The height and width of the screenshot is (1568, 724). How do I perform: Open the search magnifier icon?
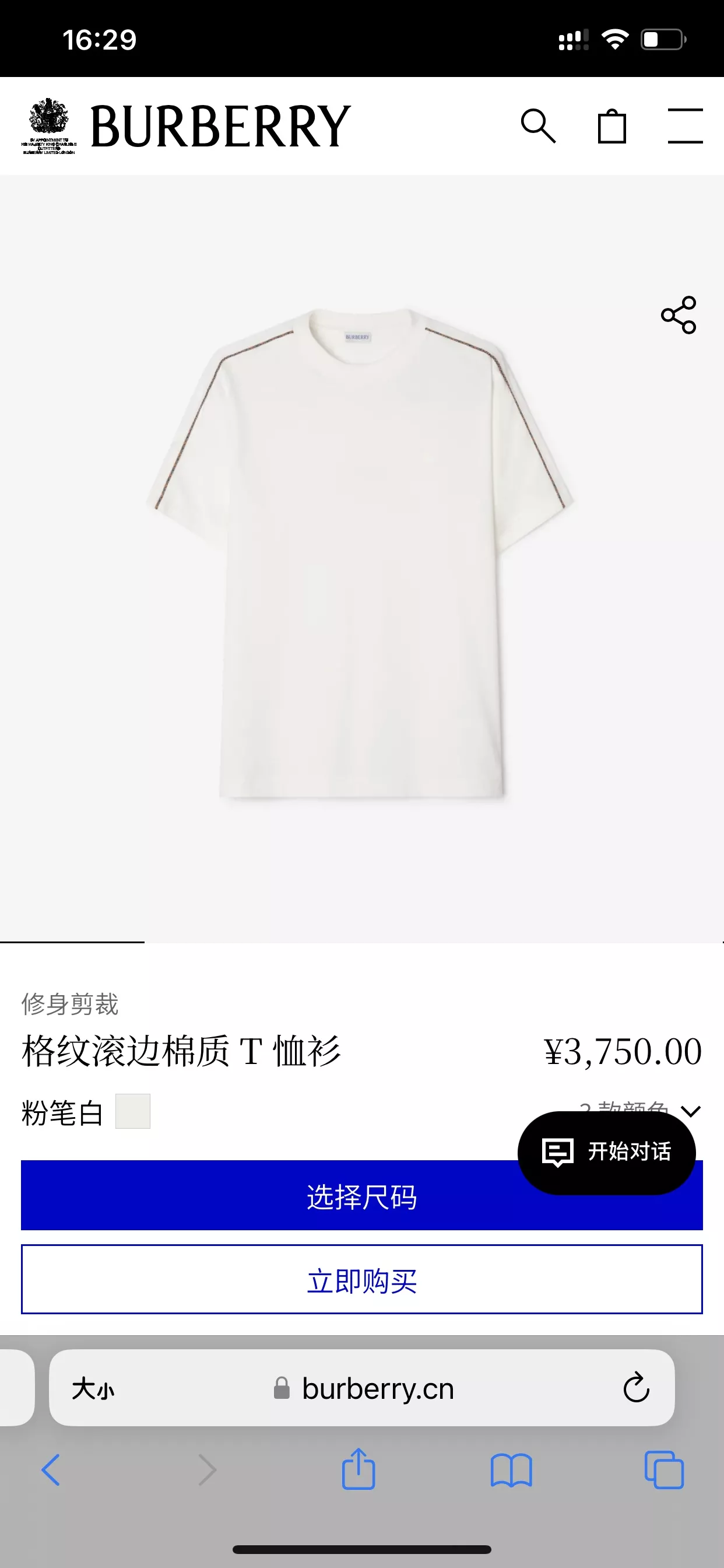(x=539, y=126)
